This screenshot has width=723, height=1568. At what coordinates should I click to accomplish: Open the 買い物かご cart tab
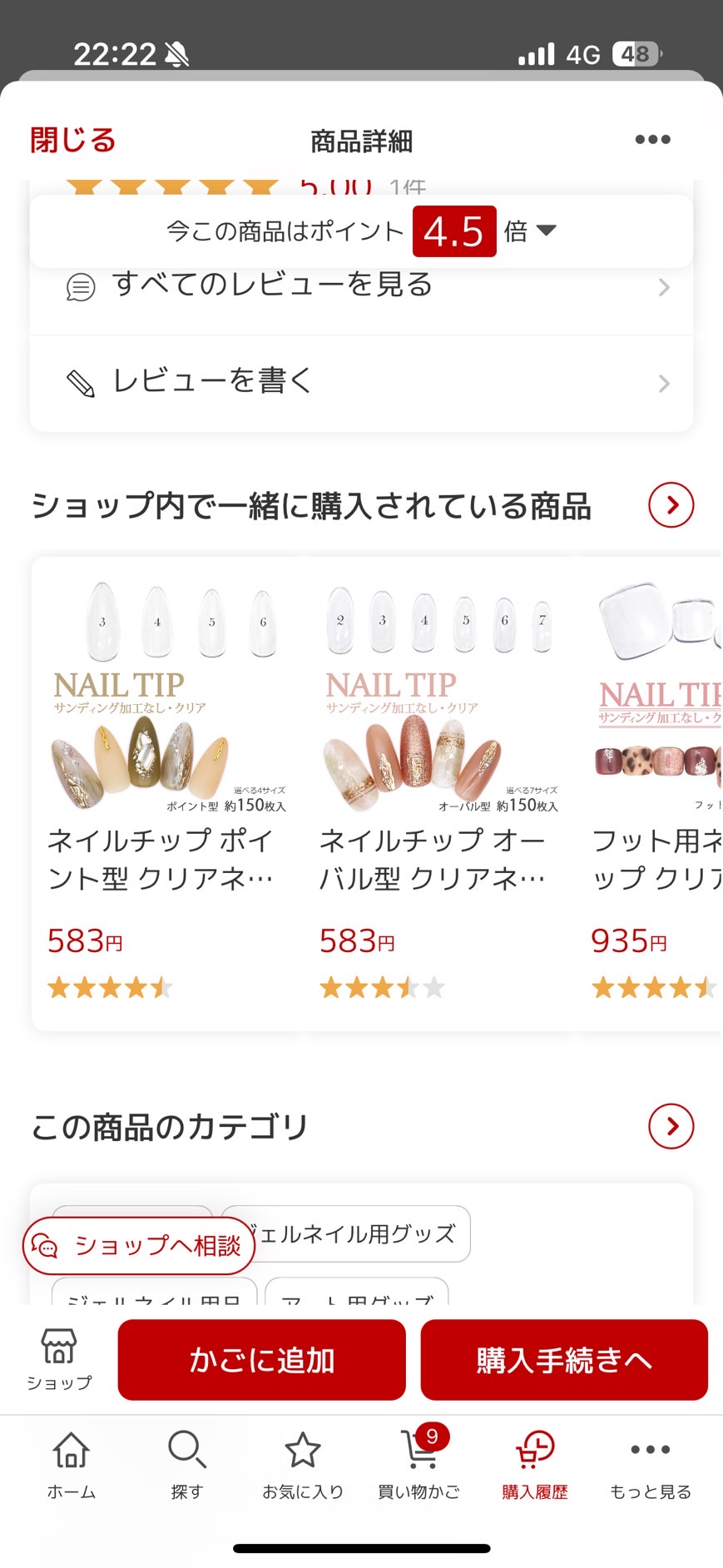tap(418, 1465)
